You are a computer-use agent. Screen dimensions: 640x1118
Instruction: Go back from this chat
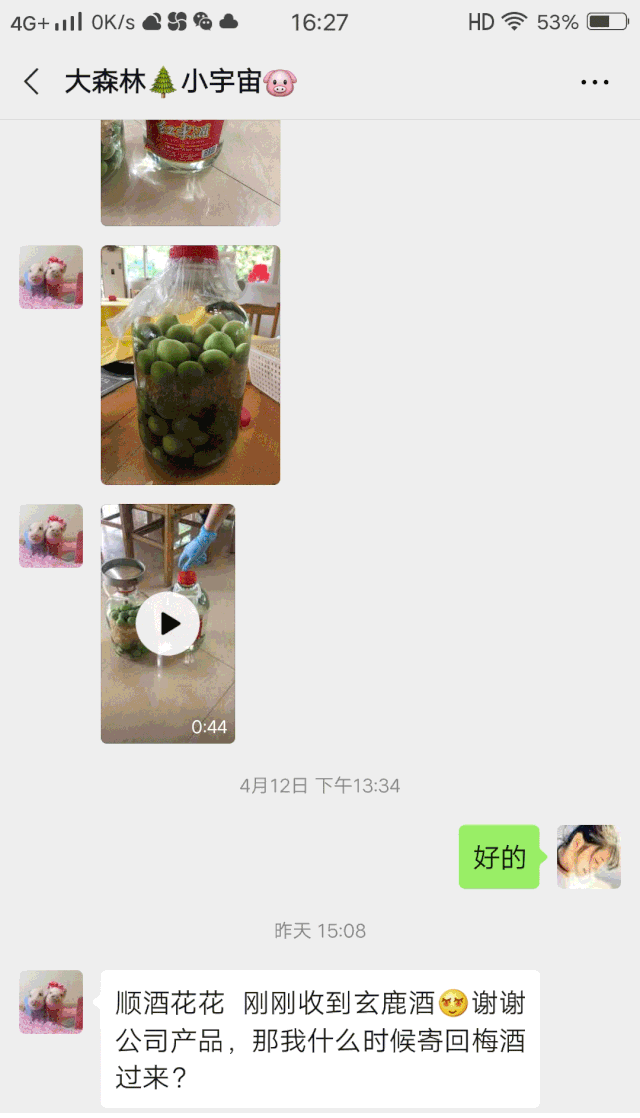click(x=32, y=82)
